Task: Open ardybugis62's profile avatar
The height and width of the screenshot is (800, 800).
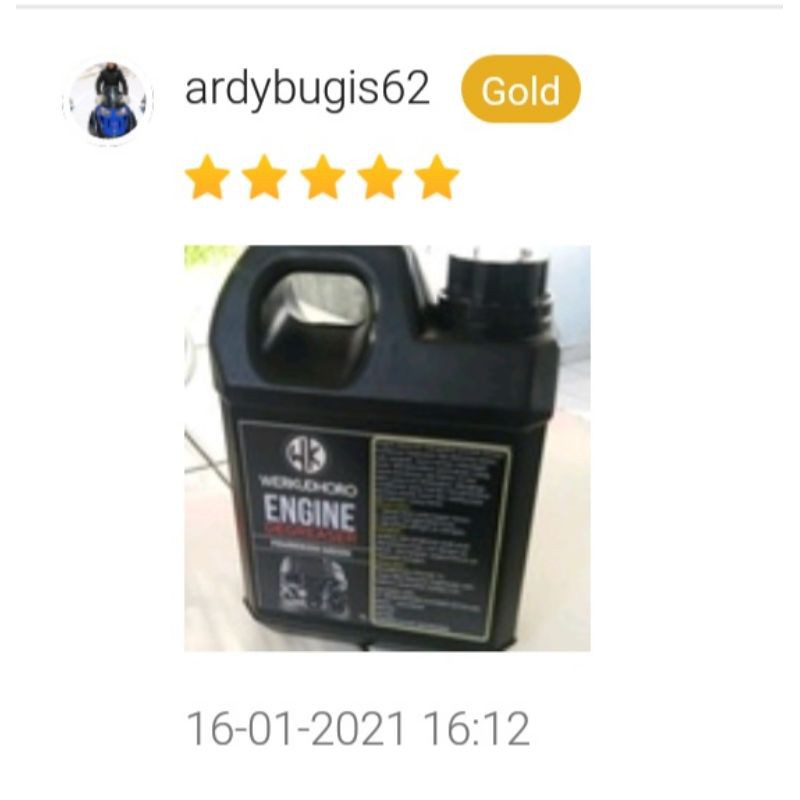Action: [x=108, y=102]
